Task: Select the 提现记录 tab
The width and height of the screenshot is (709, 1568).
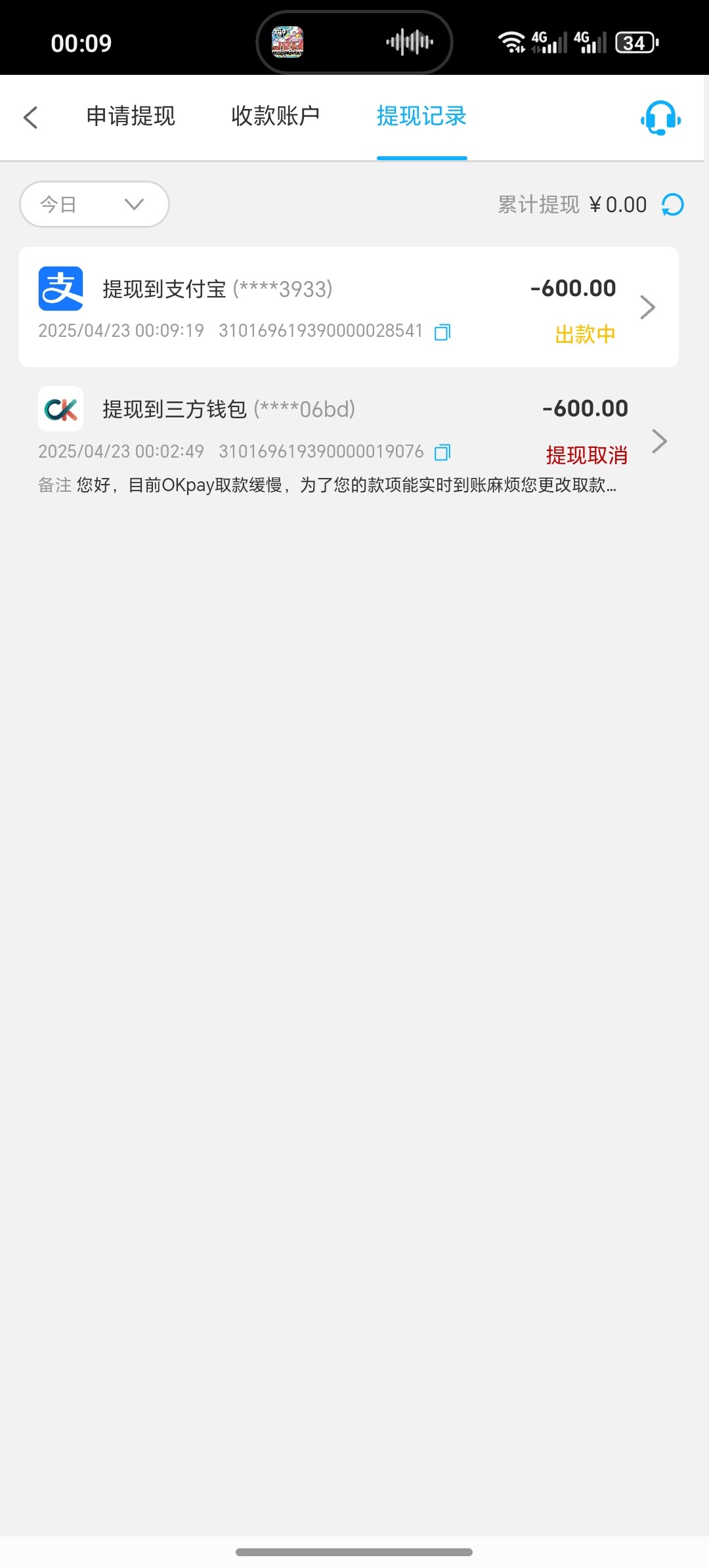Action: coord(421,116)
